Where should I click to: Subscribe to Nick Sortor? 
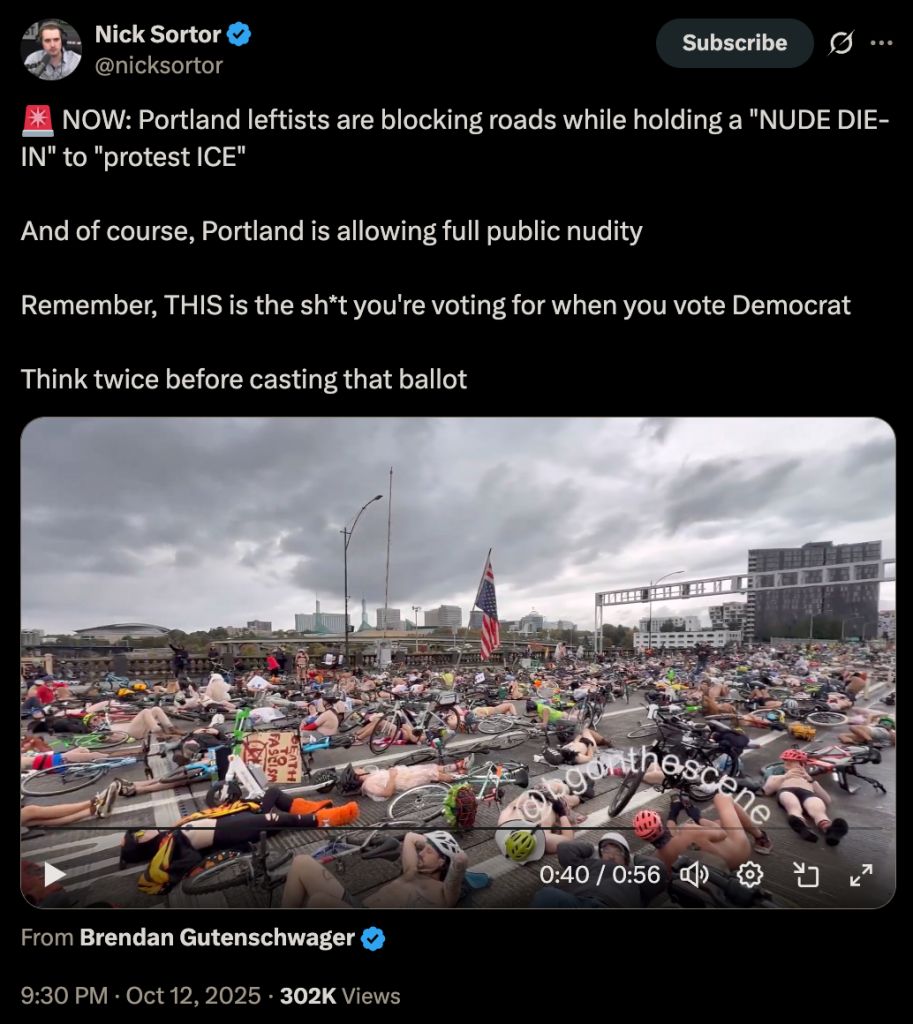tap(734, 43)
